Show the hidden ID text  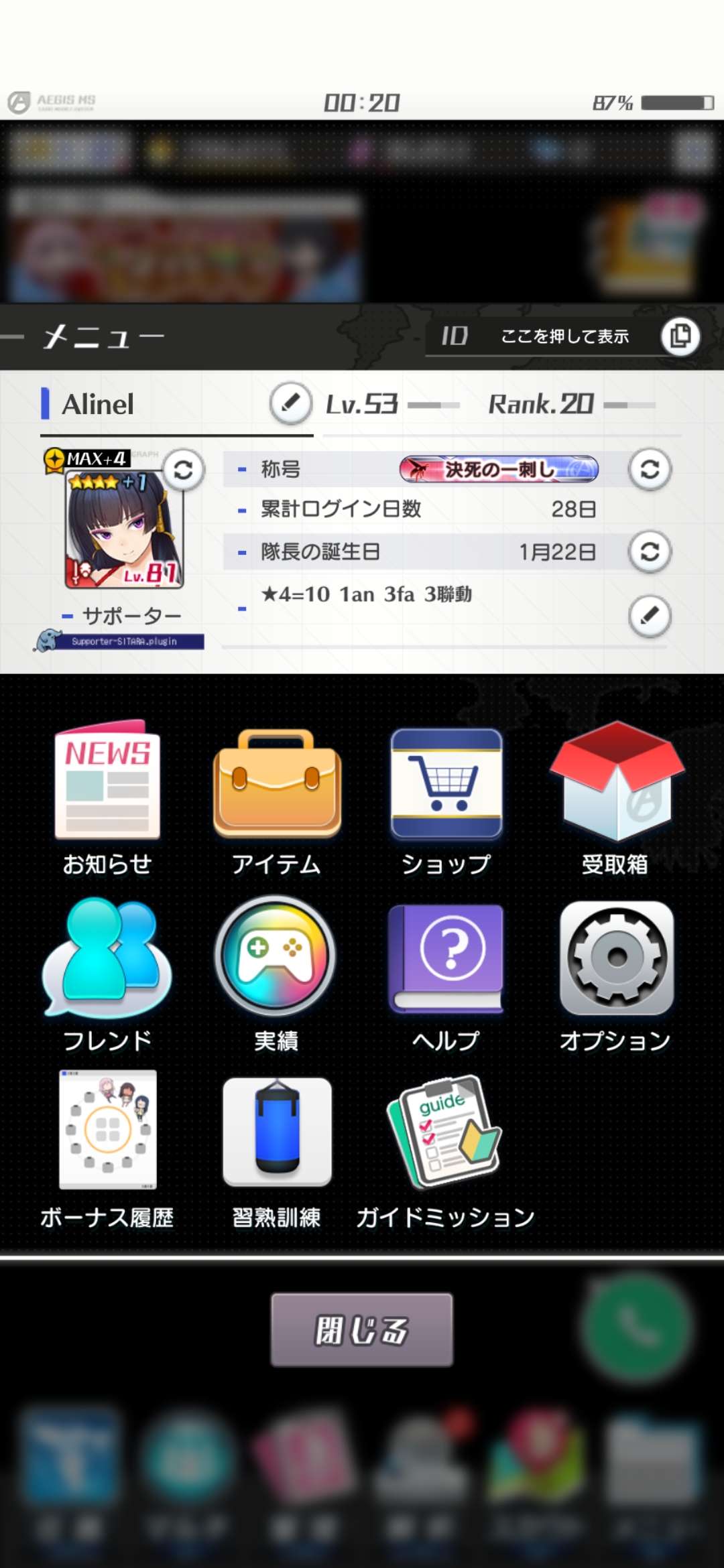pos(564,336)
